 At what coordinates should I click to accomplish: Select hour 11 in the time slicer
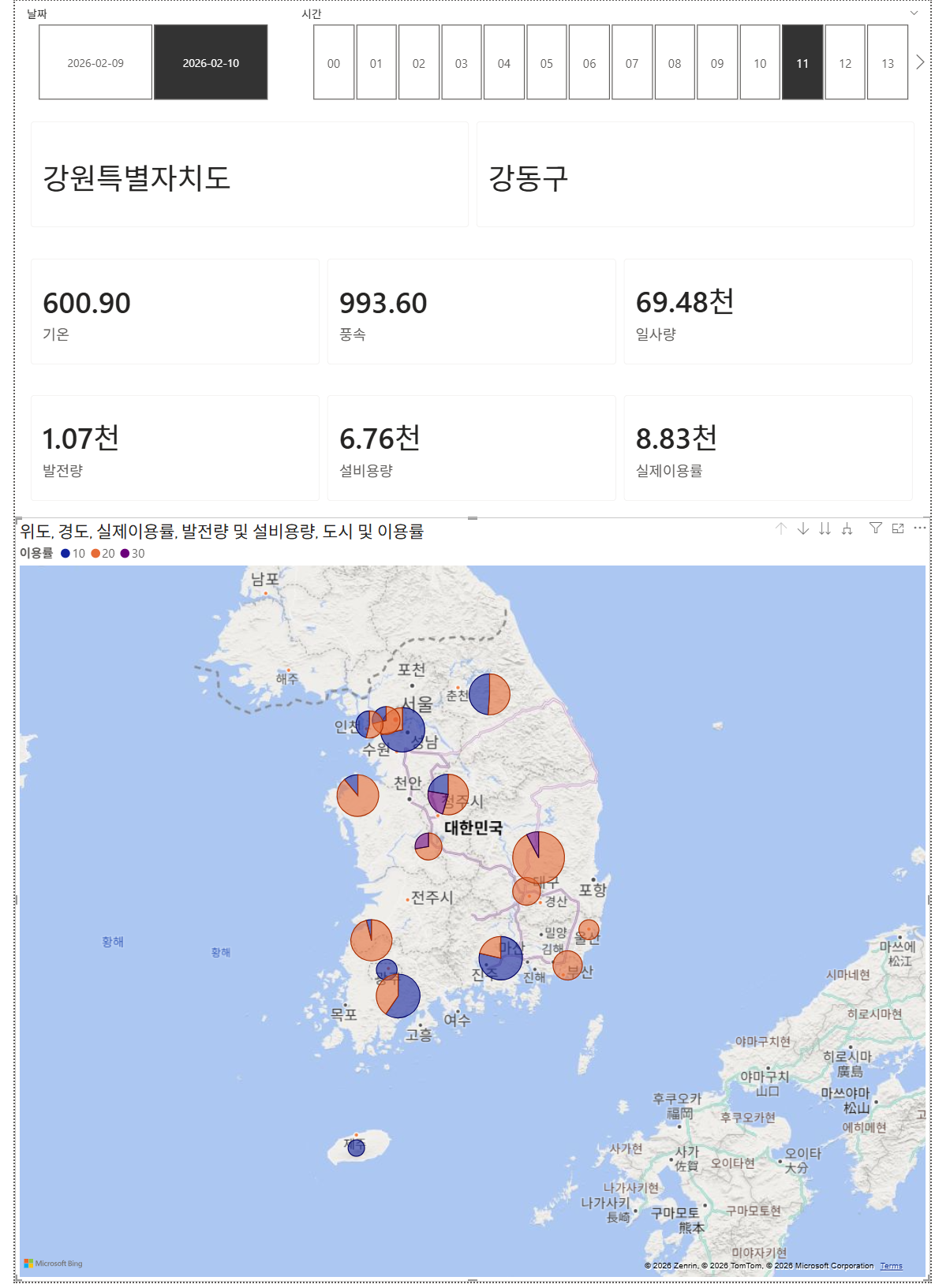point(802,63)
